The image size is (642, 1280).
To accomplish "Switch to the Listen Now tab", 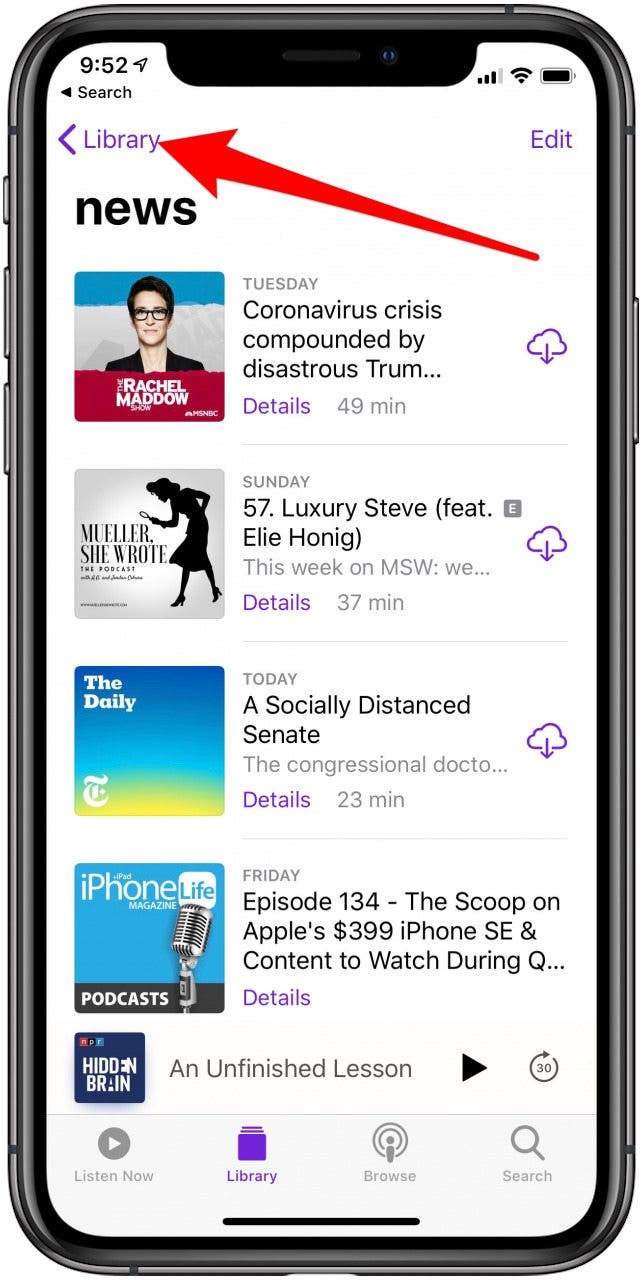I will 114,1155.
